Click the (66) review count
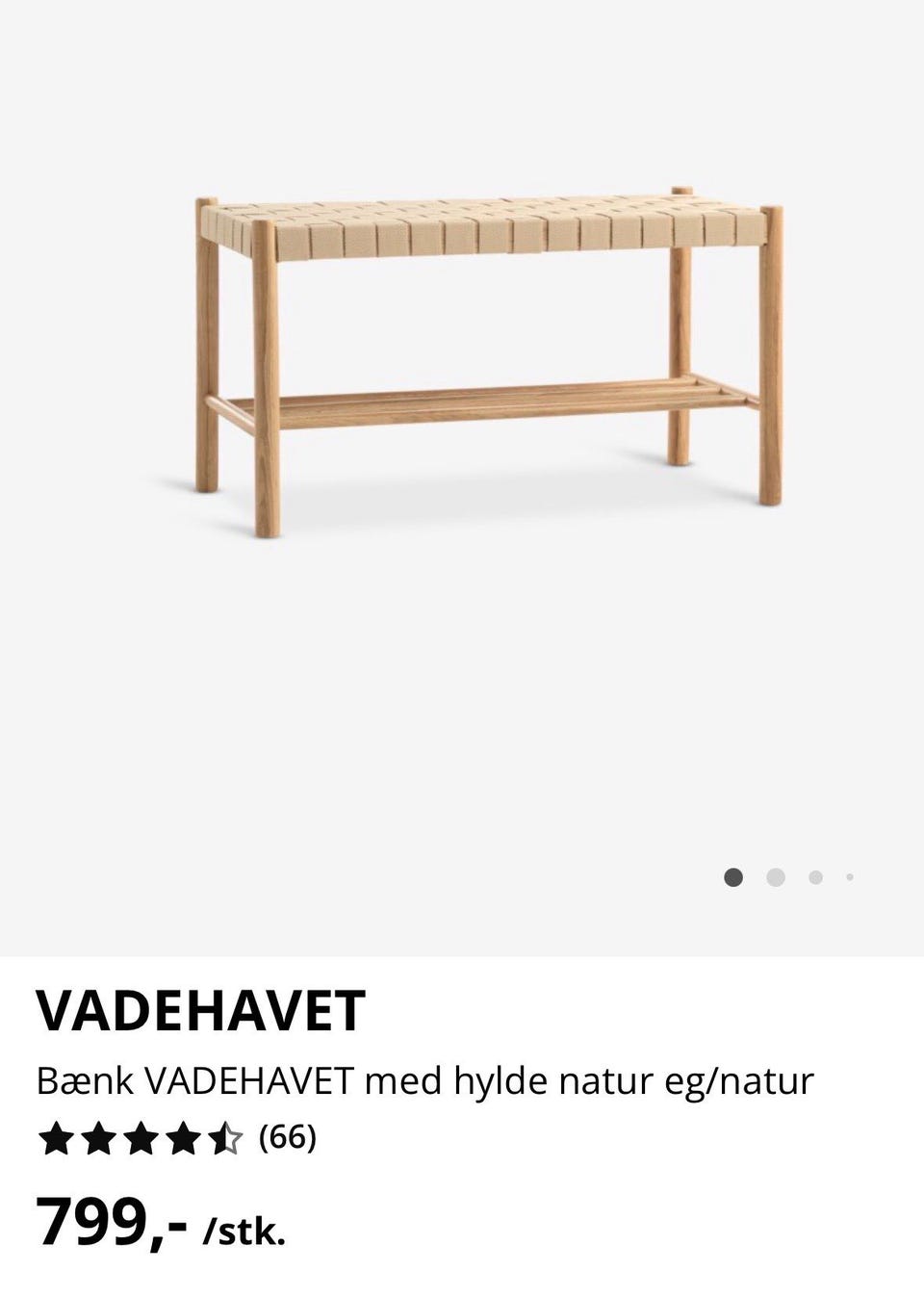The width and height of the screenshot is (924, 1297). click(x=287, y=1141)
